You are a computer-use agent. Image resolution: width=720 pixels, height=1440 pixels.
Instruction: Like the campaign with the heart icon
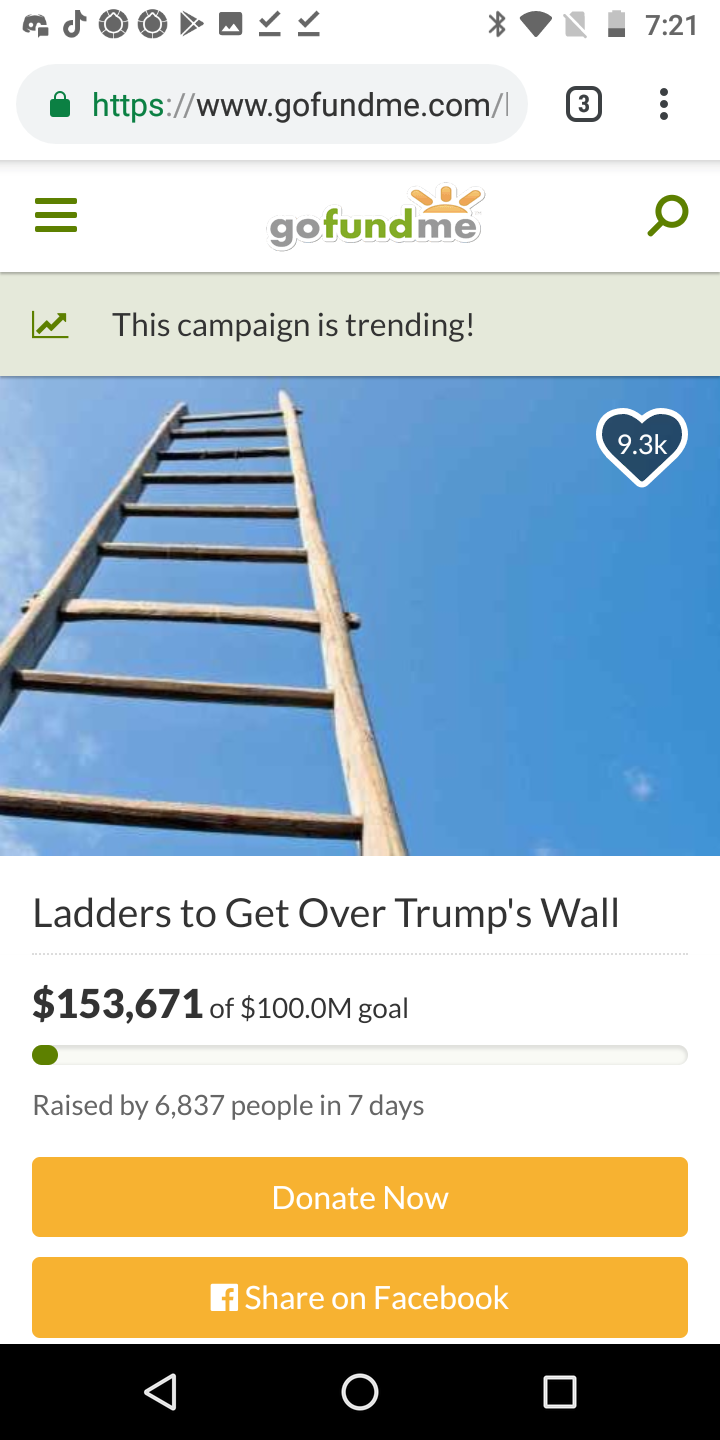641,446
